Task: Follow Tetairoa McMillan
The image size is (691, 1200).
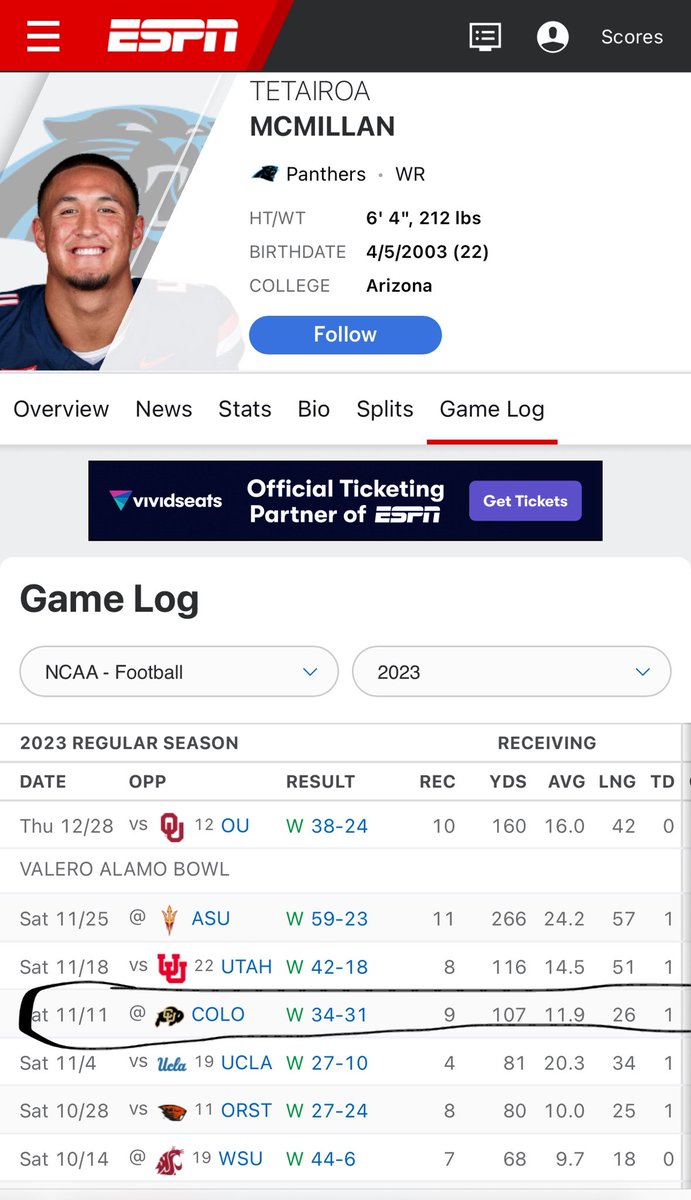Action: point(345,335)
